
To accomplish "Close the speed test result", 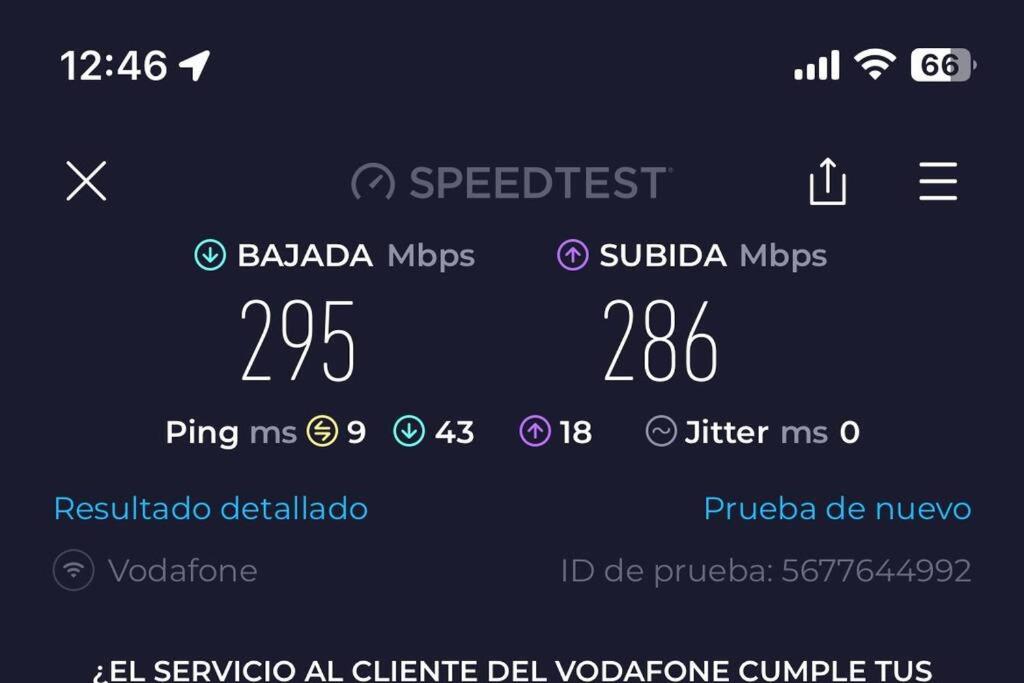I will [x=86, y=182].
